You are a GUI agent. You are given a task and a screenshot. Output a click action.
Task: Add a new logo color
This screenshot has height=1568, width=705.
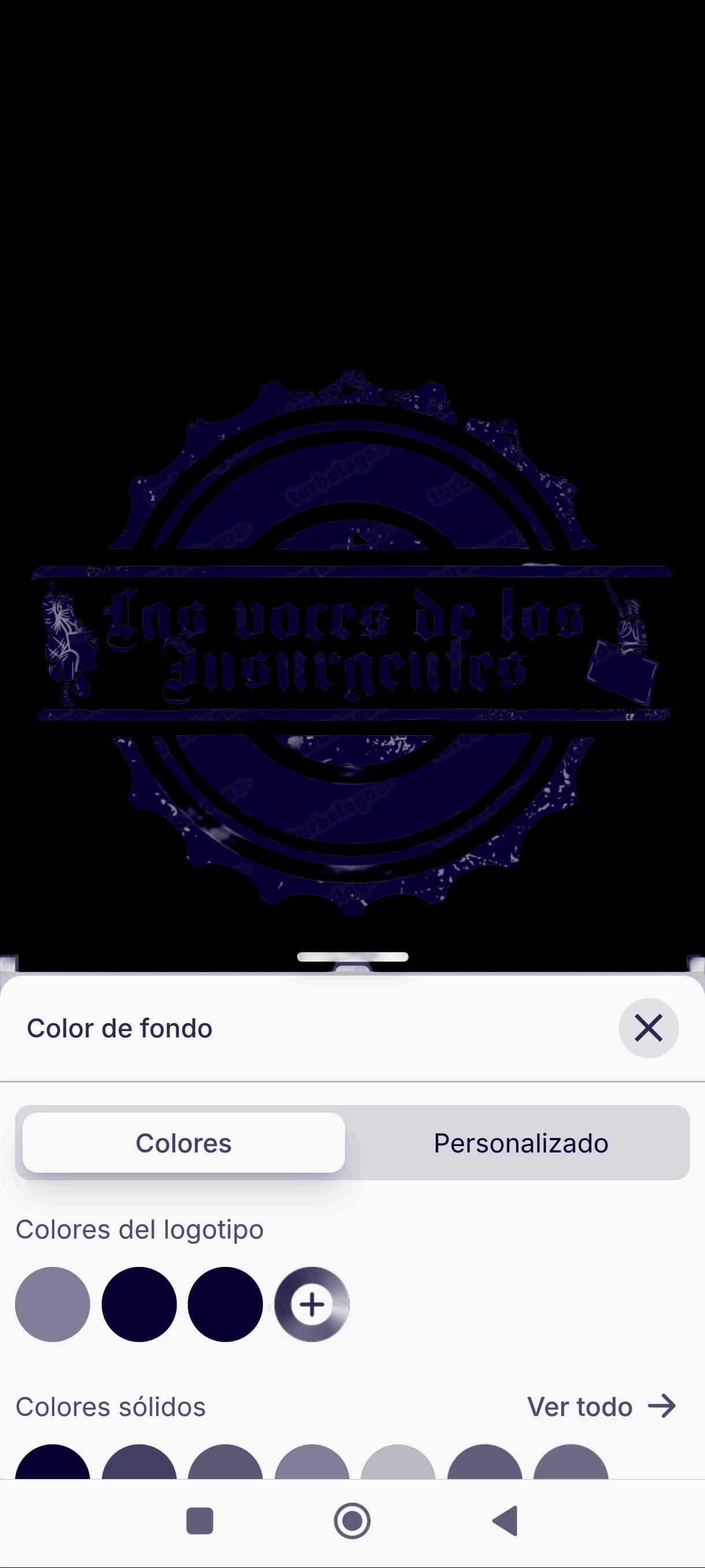(x=311, y=1304)
